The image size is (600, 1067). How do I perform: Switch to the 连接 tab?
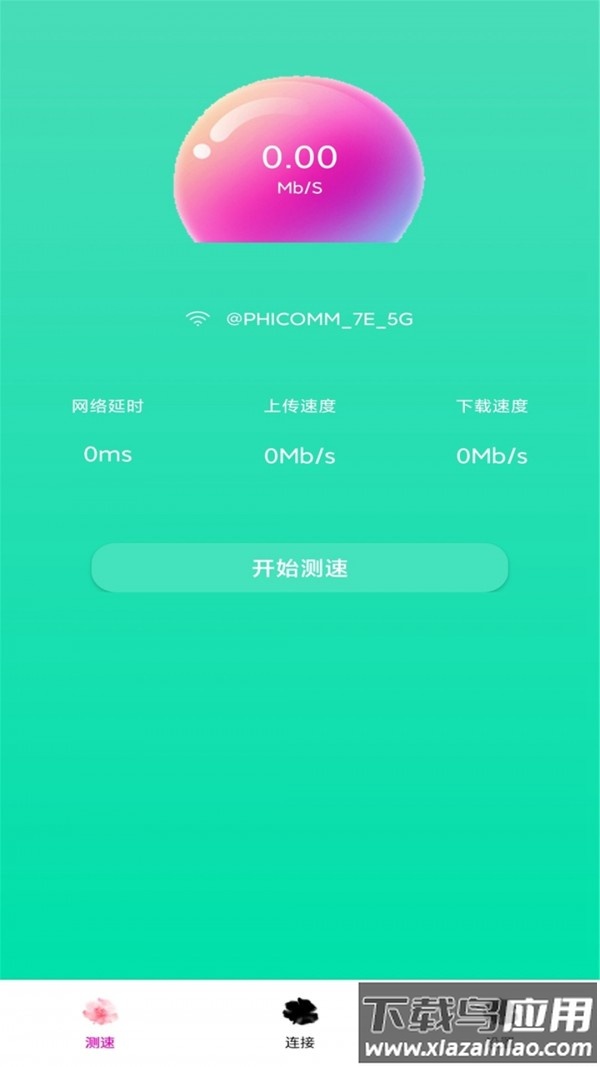point(299,1022)
